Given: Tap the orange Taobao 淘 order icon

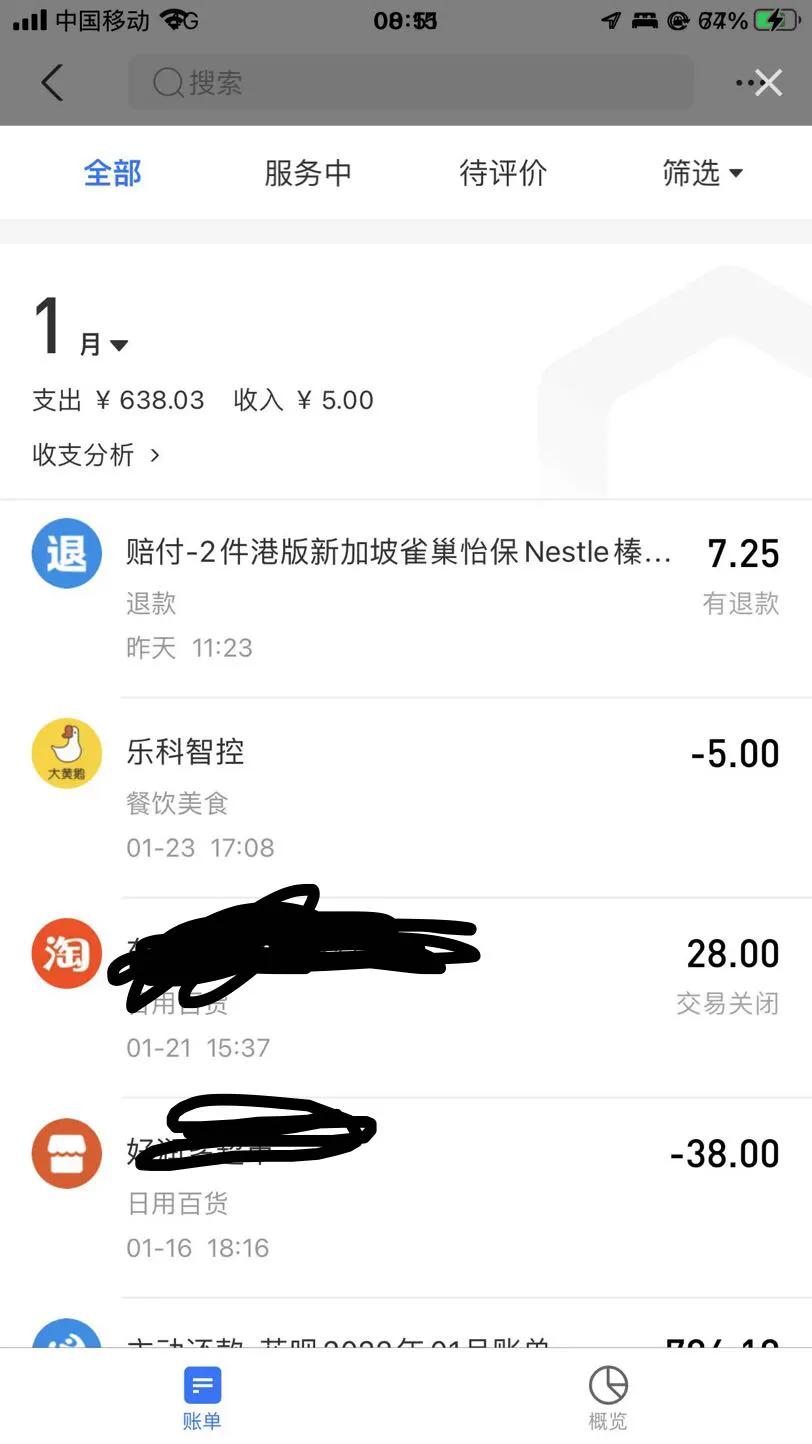Looking at the screenshot, I should pyautogui.click(x=66, y=953).
